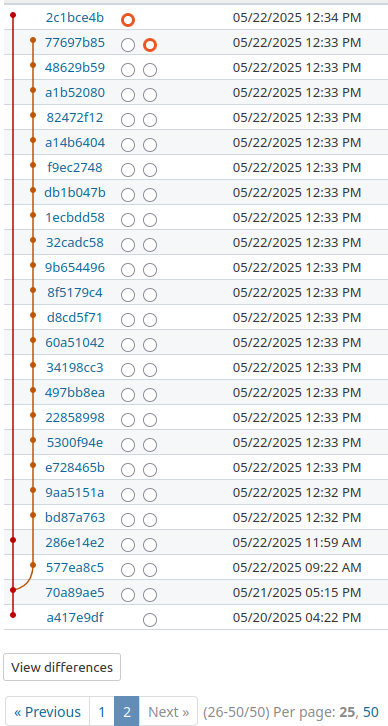This screenshot has height=726, width=388.
Task: Select first radio for revision 34198cc3
Action: [x=128, y=370]
